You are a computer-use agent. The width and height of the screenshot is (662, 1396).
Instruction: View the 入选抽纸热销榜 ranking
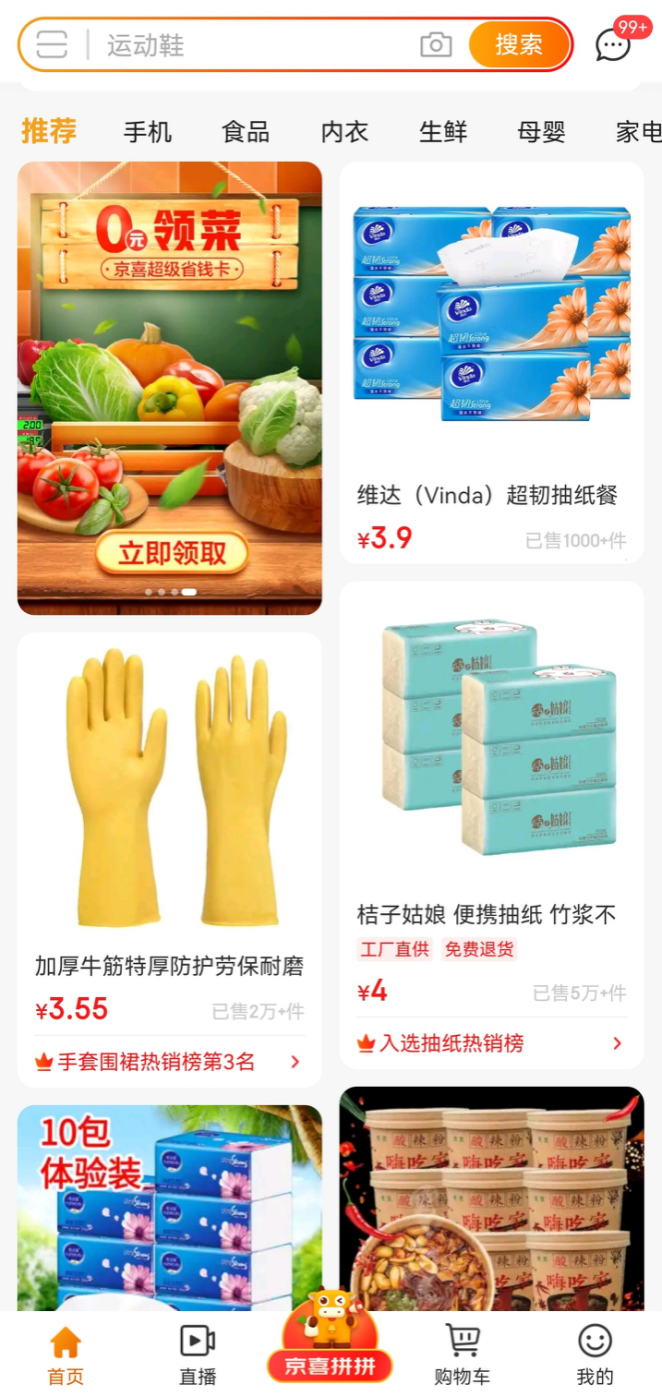491,1044
